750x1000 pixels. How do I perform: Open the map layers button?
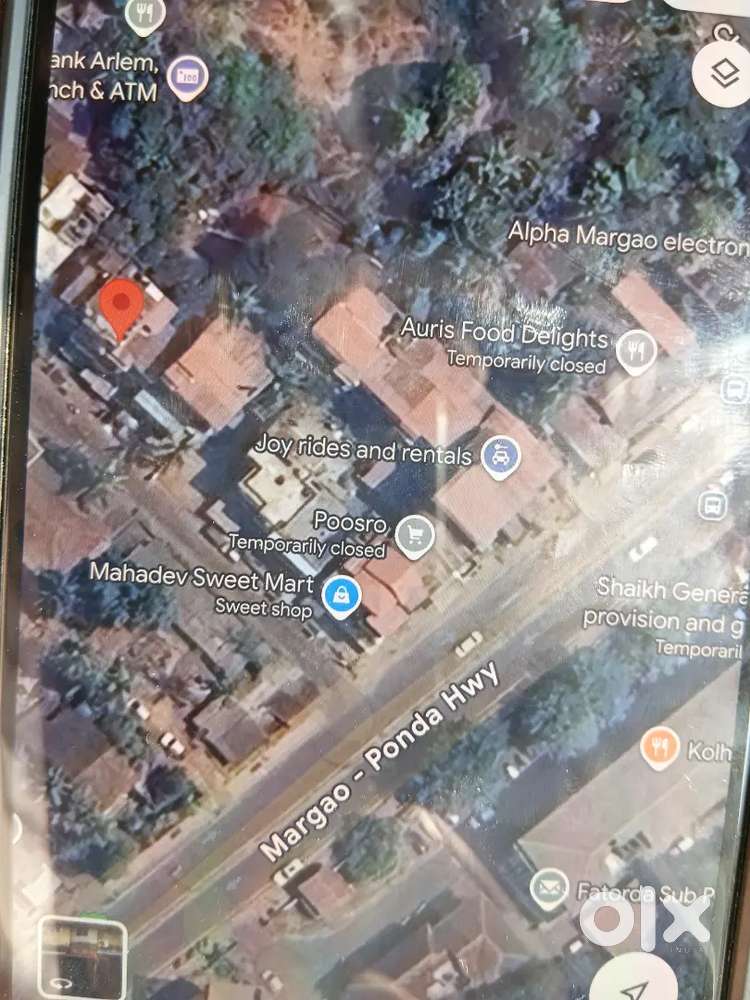point(722,73)
